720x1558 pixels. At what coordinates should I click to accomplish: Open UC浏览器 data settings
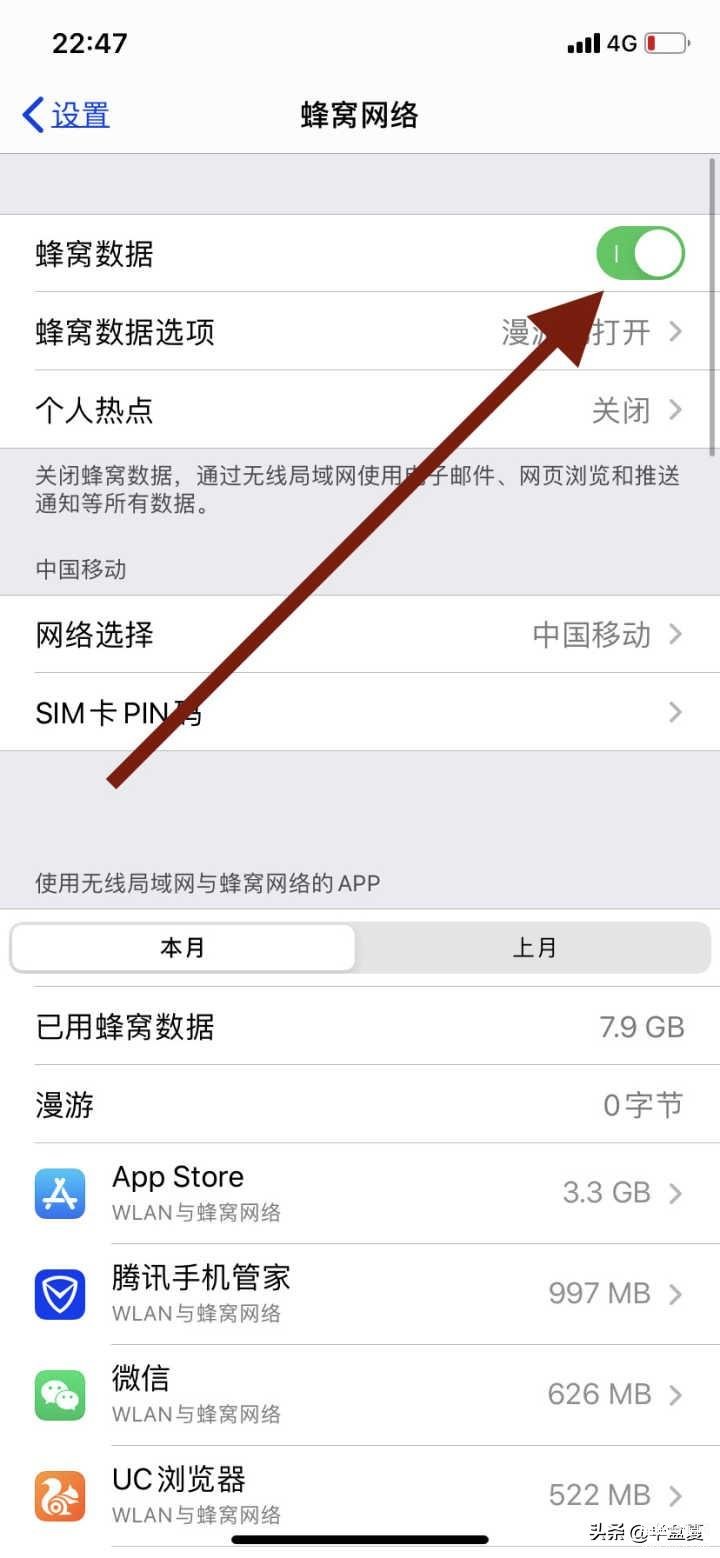point(360,1494)
